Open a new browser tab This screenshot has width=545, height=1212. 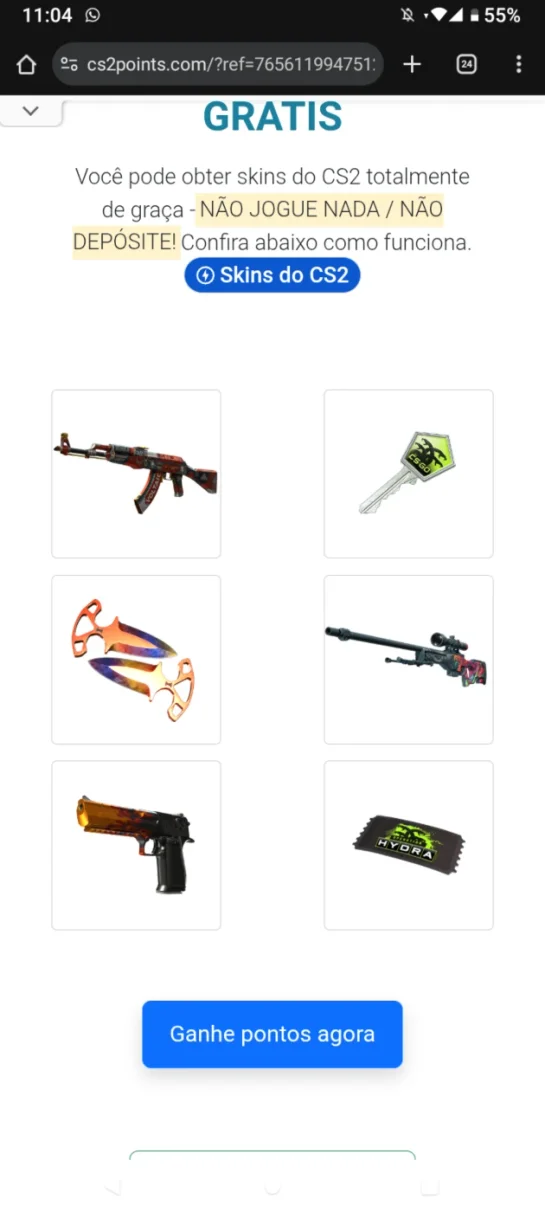[x=412, y=65]
